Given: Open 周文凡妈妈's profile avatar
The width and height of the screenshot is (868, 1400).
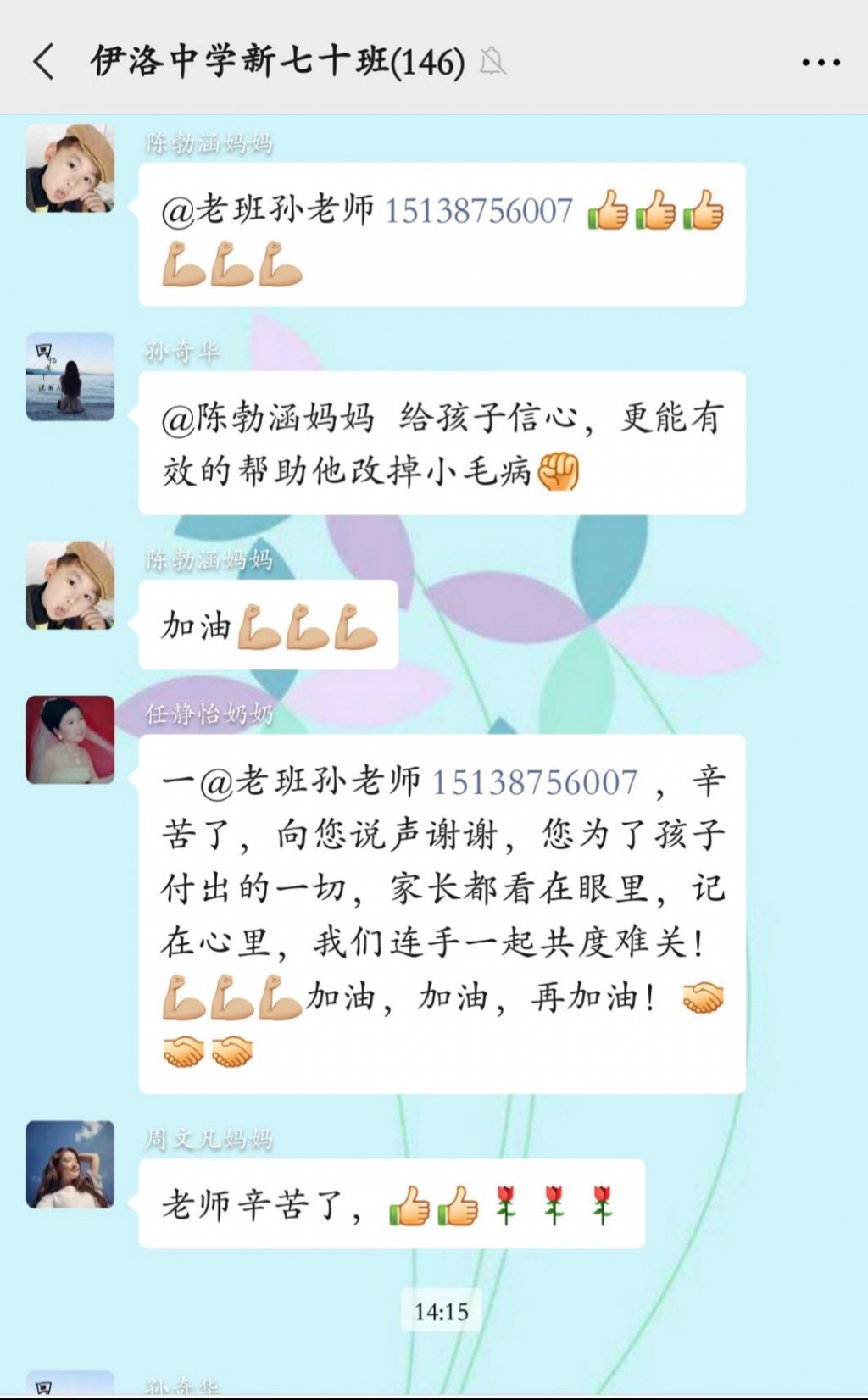Looking at the screenshot, I should click(70, 1164).
